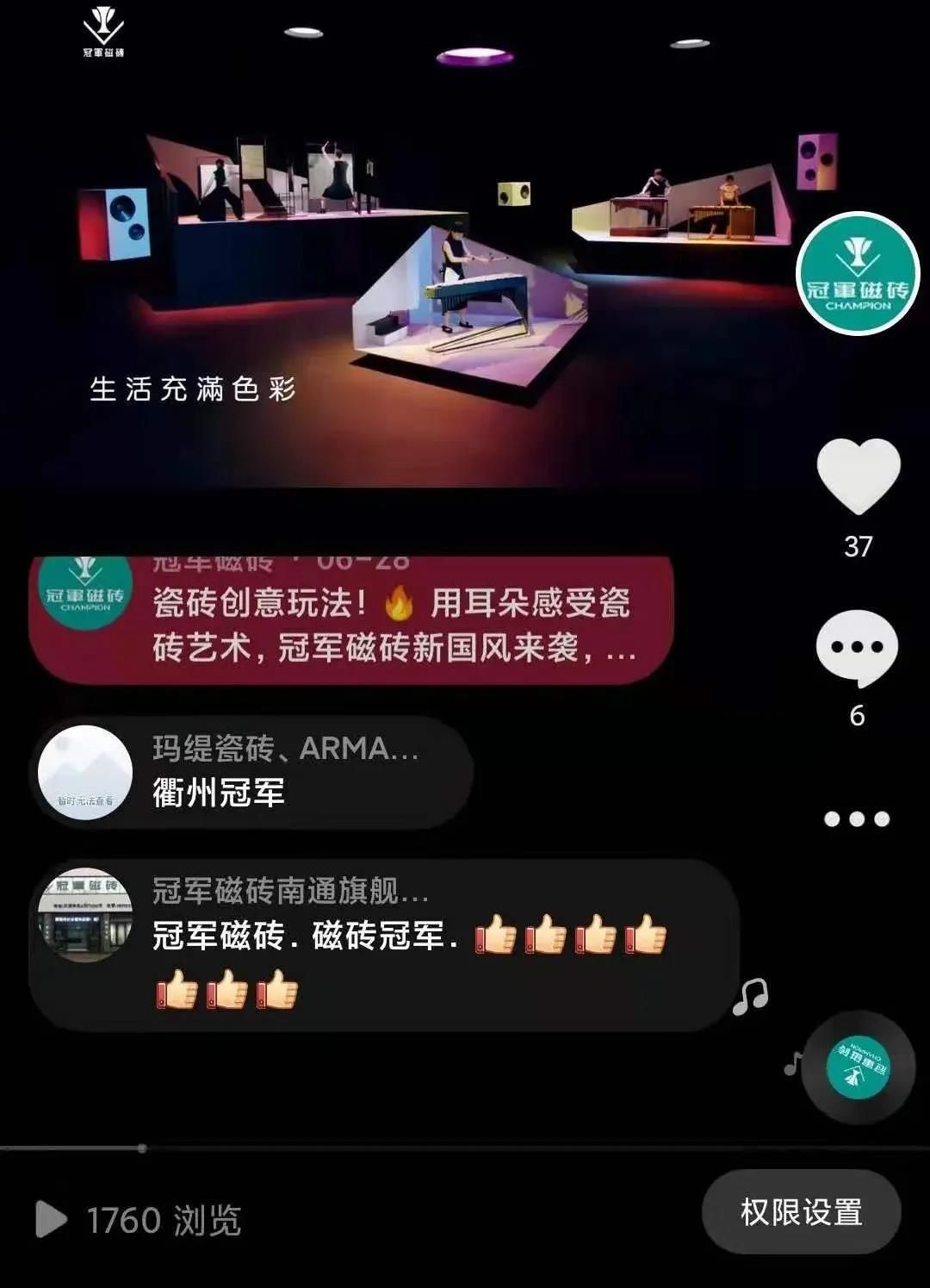Screen dimensions: 930x1288
Task: Open the comments bubble icon
Action: 856,648
